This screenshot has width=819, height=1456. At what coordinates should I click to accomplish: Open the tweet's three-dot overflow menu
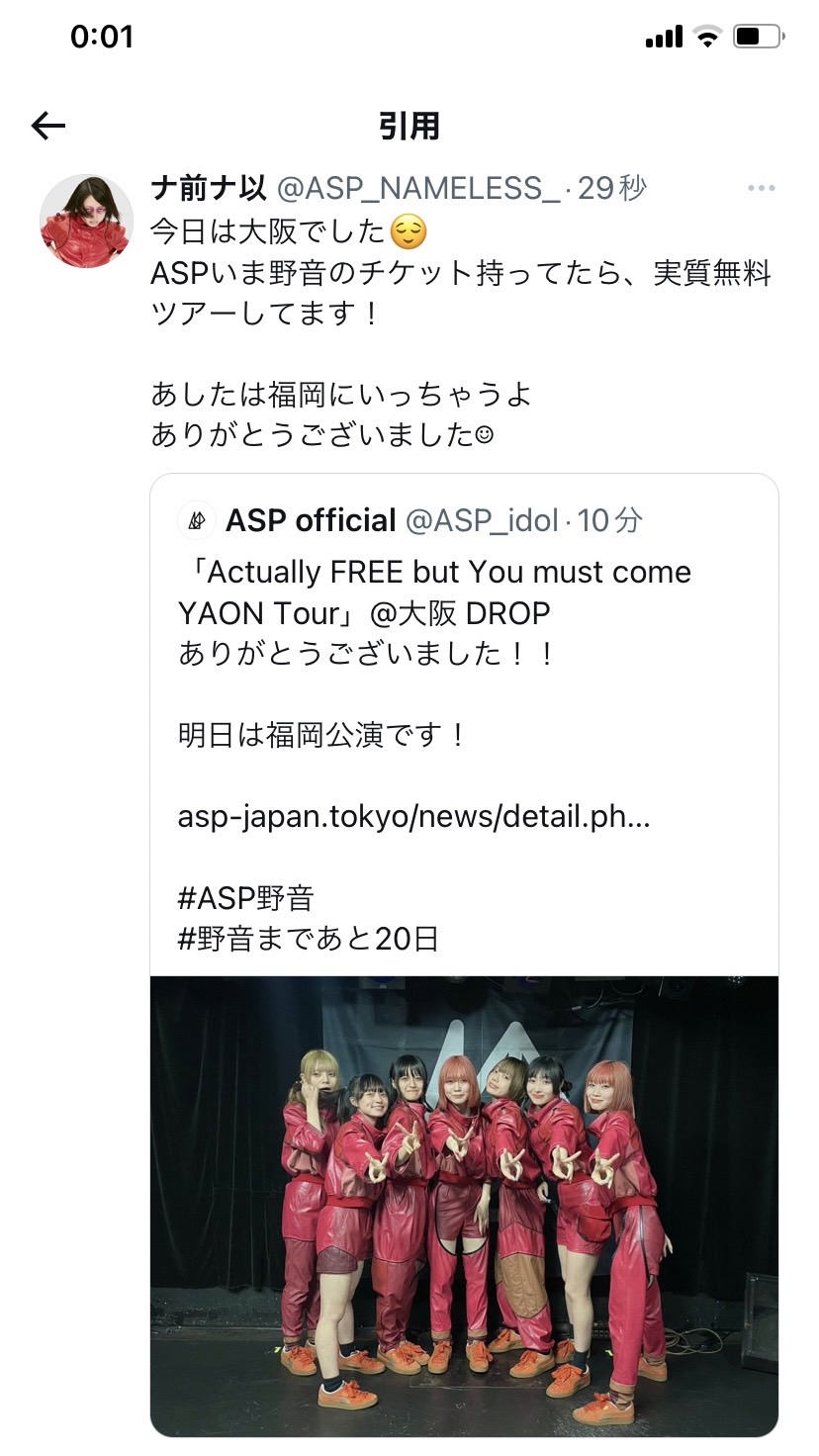pyautogui.click(x=761, y=188)
